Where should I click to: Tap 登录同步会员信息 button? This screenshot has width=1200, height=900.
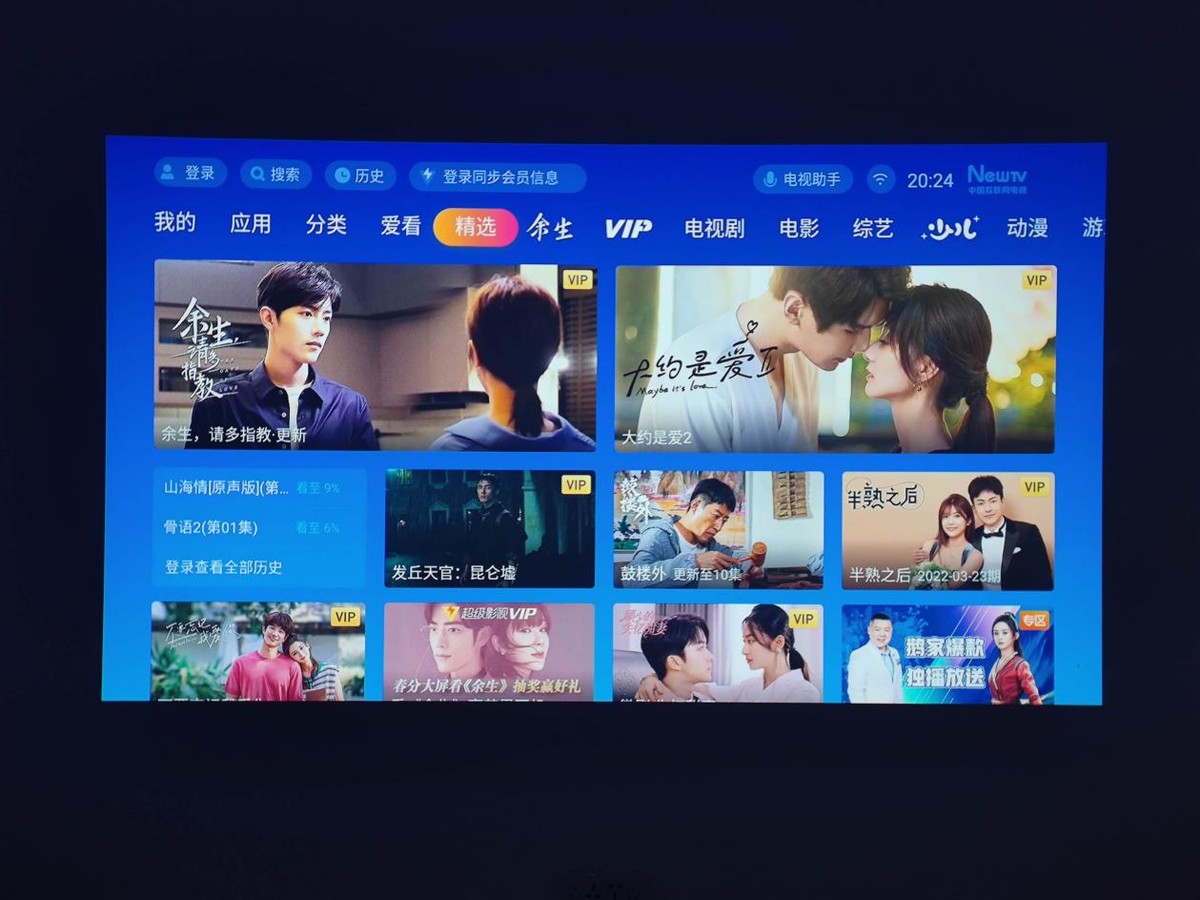[x=497, y=177]
